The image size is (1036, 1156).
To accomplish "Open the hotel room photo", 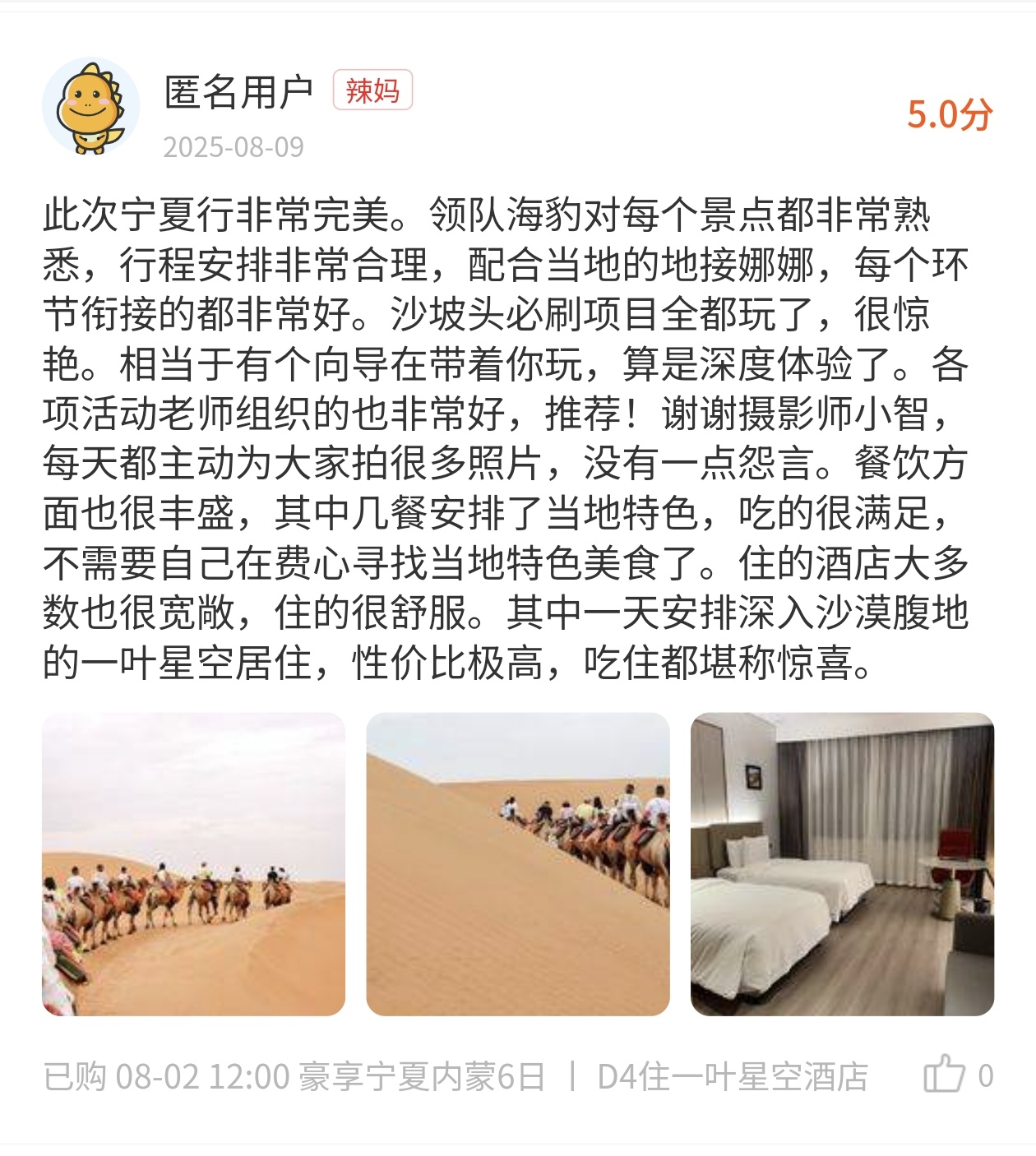I will click(842, 864).
